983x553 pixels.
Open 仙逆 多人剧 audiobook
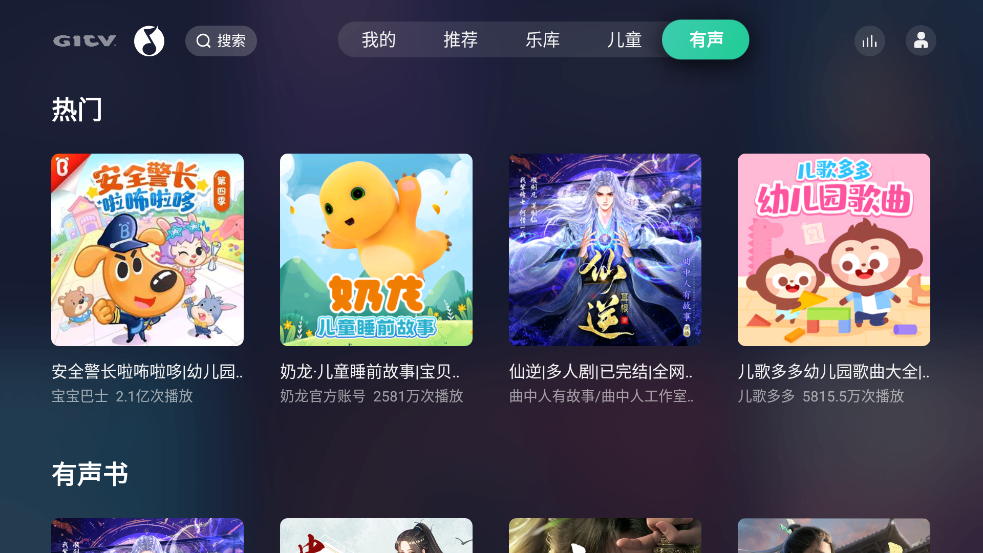pos(605,250)
